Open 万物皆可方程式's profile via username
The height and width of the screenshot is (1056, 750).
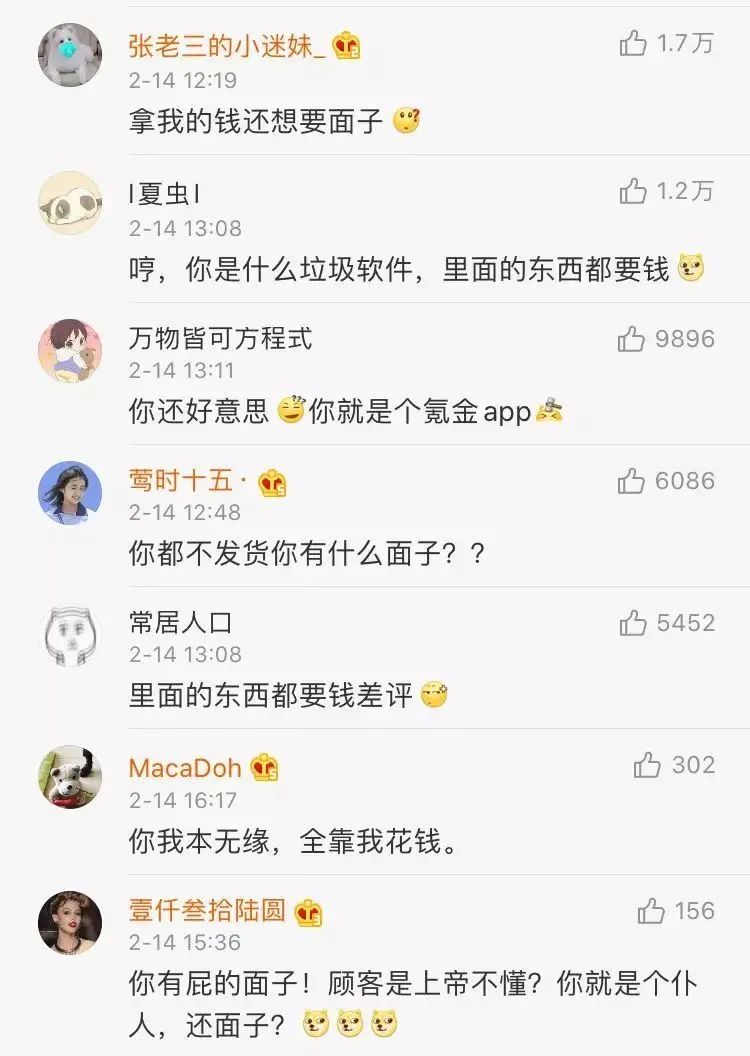[220, 338]
